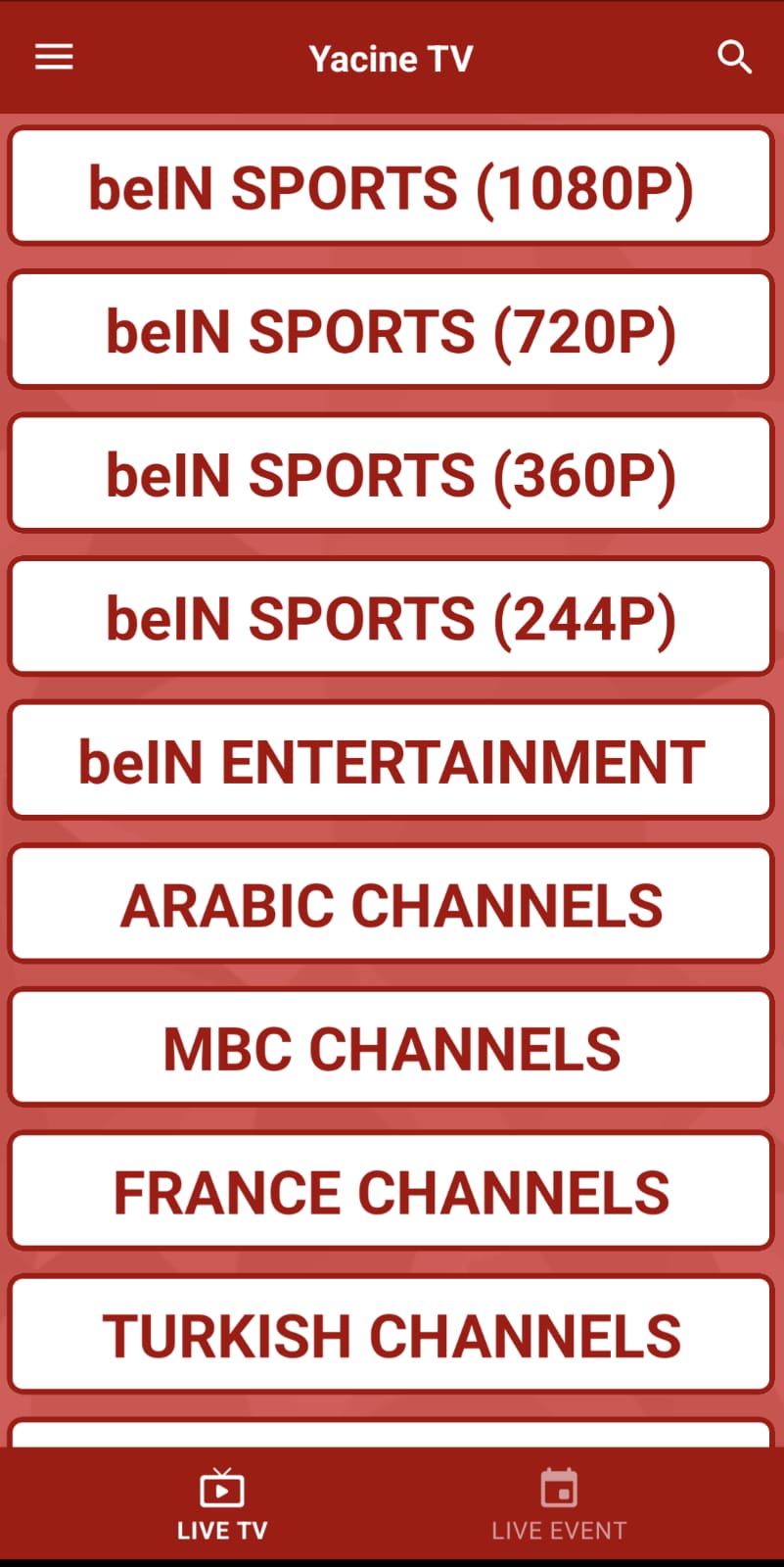Open the hamburger drawer menu
Viewport: 784px width, 1567px height.
(54, 58)
